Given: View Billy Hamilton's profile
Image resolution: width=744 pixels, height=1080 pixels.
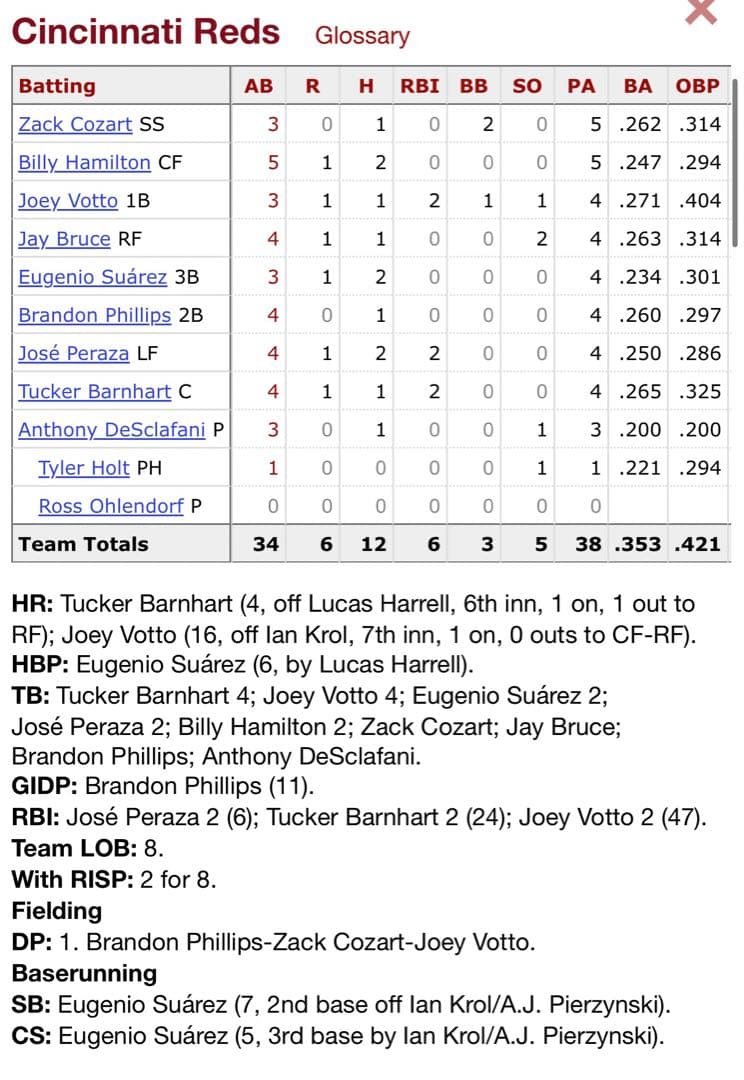Looking at the screenshot, I should tap(84, 163).
